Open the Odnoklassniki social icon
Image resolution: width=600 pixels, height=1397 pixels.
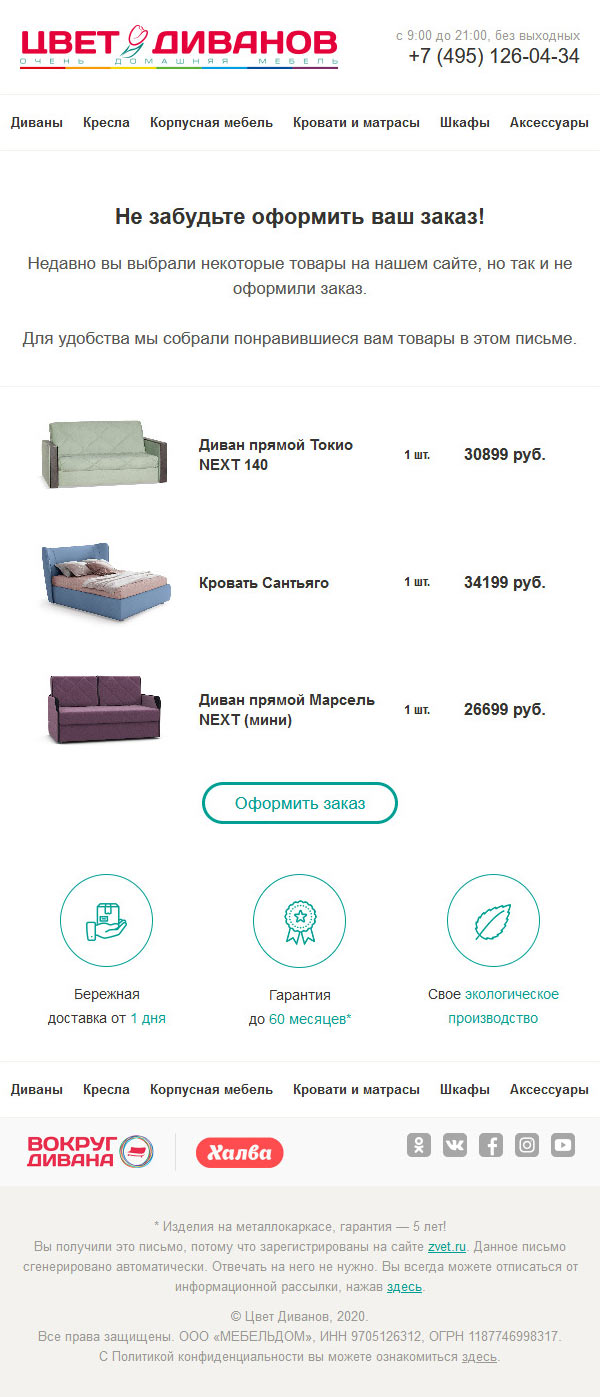(x=419, y=1145)
